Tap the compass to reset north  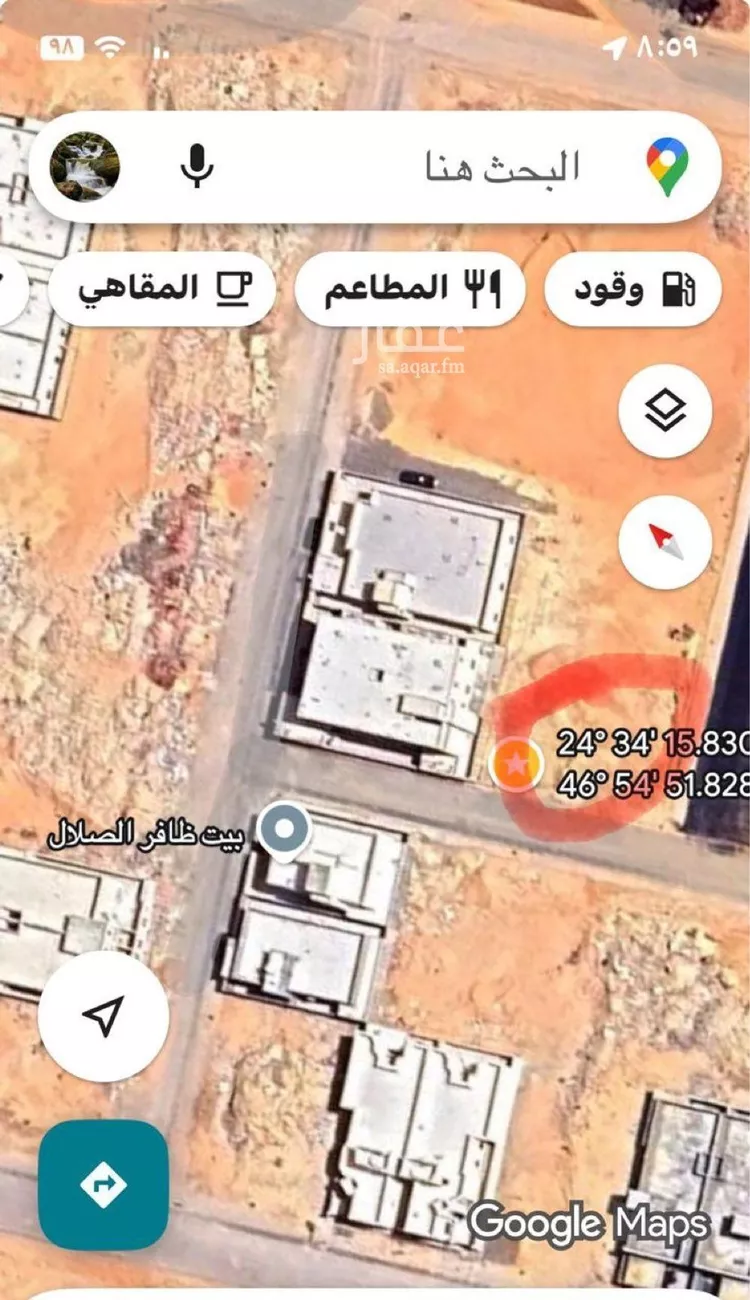[665, 541]
